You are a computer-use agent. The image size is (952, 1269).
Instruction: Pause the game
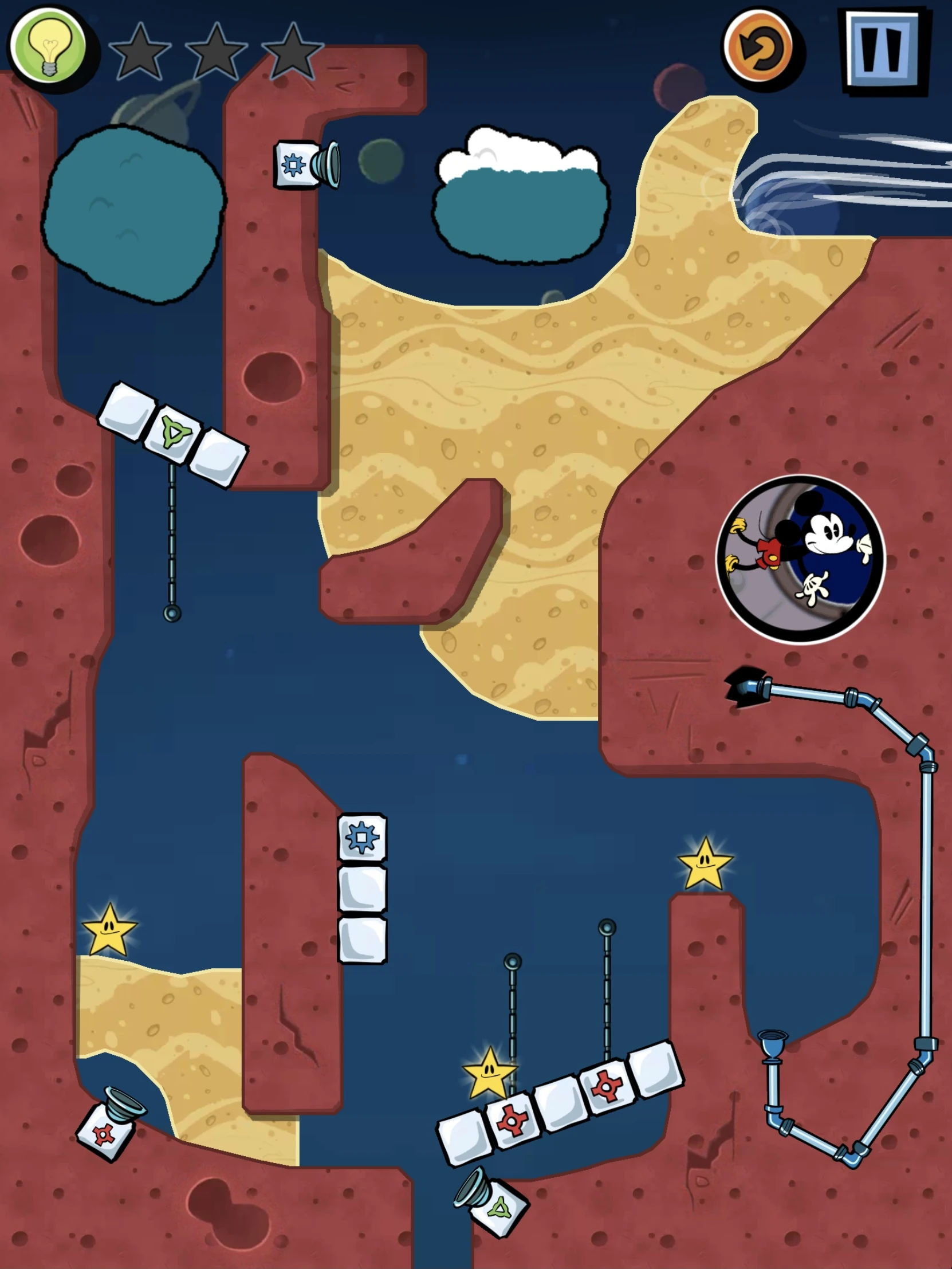[x=883, y=49]
